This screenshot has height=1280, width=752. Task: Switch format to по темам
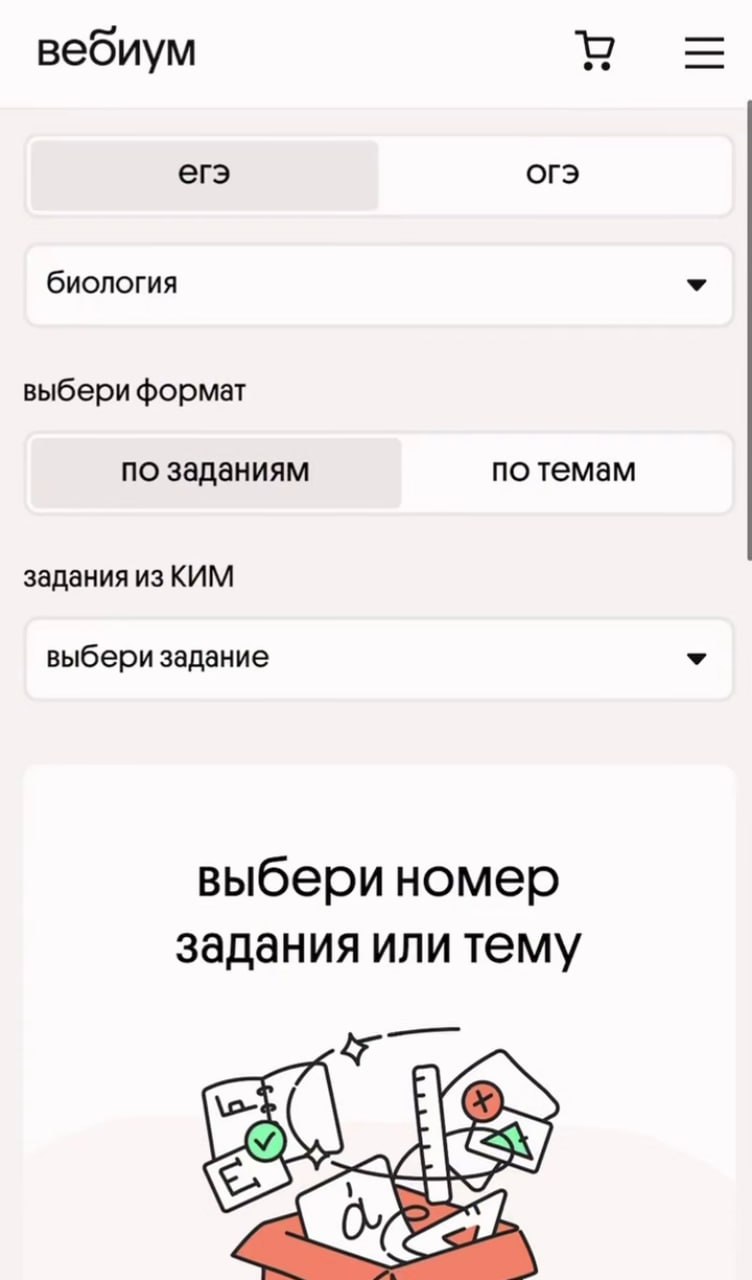(x=563, y=471)
